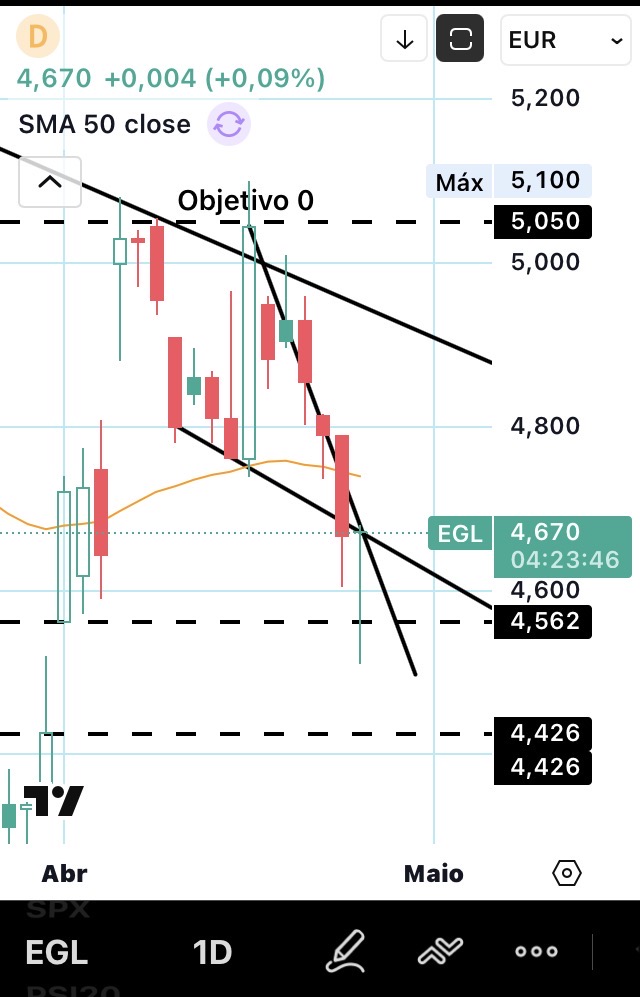This screenshot has height=997, width=640.
Task: Open the three-dot more options
Action: 536,951
